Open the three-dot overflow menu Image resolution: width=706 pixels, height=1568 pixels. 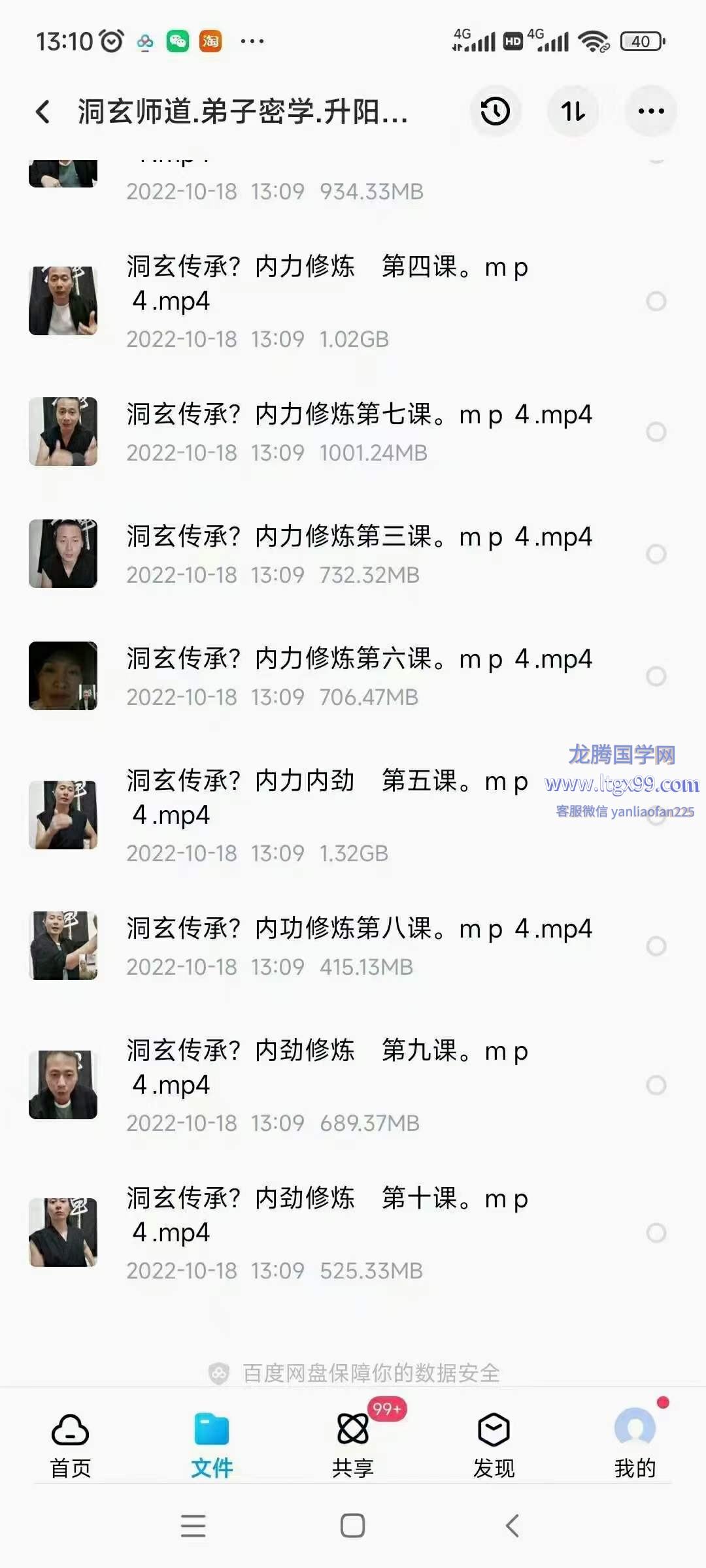coord(651,112)
